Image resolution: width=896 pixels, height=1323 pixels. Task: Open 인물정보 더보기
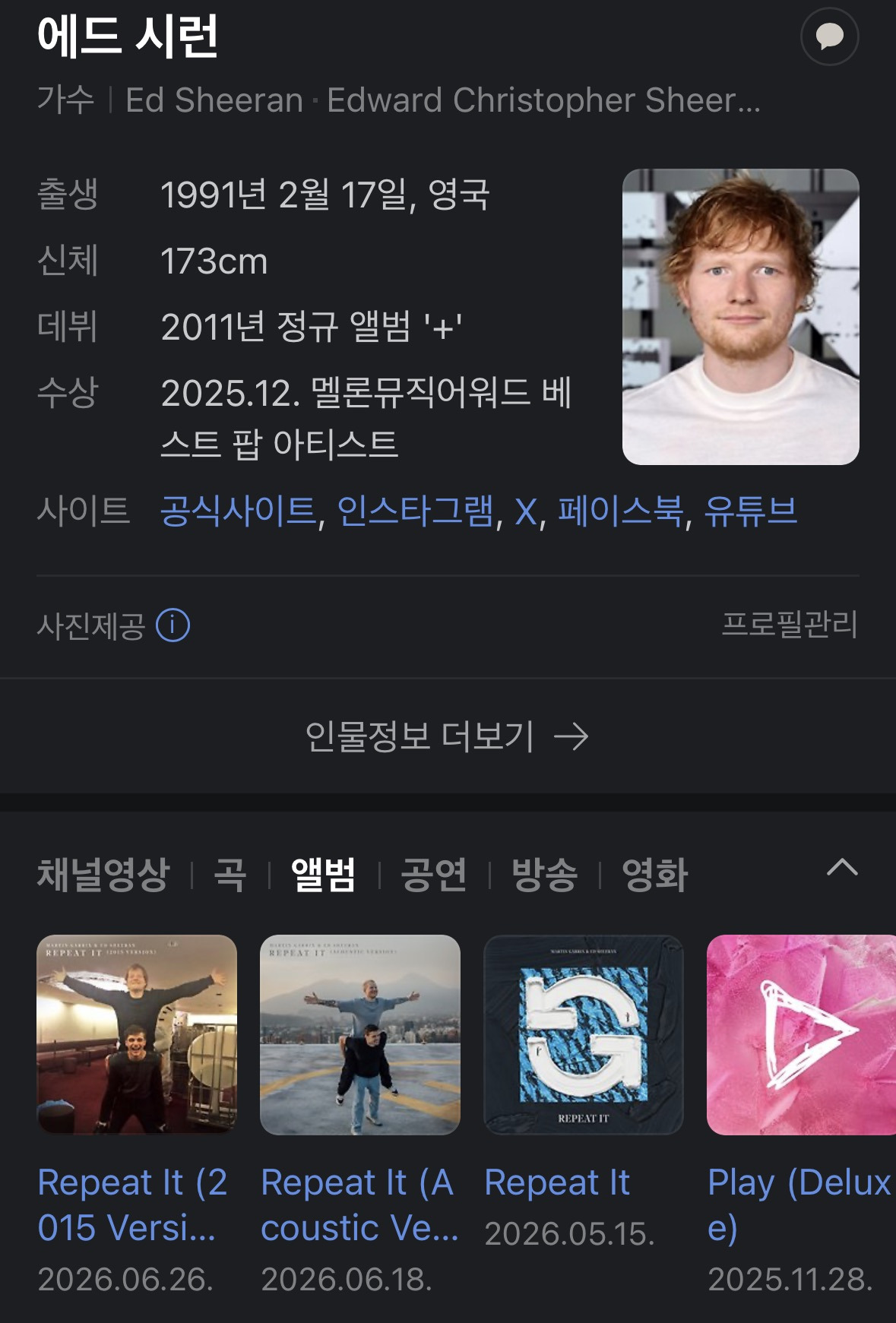pos(448,736)
